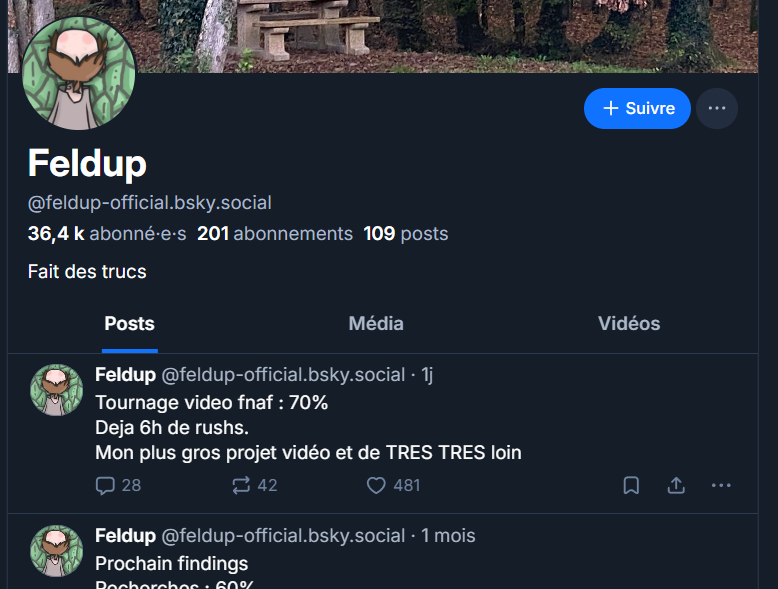Open Feldup's large profile picture
This screenshot has height=589, width=778.
[79, 74]
